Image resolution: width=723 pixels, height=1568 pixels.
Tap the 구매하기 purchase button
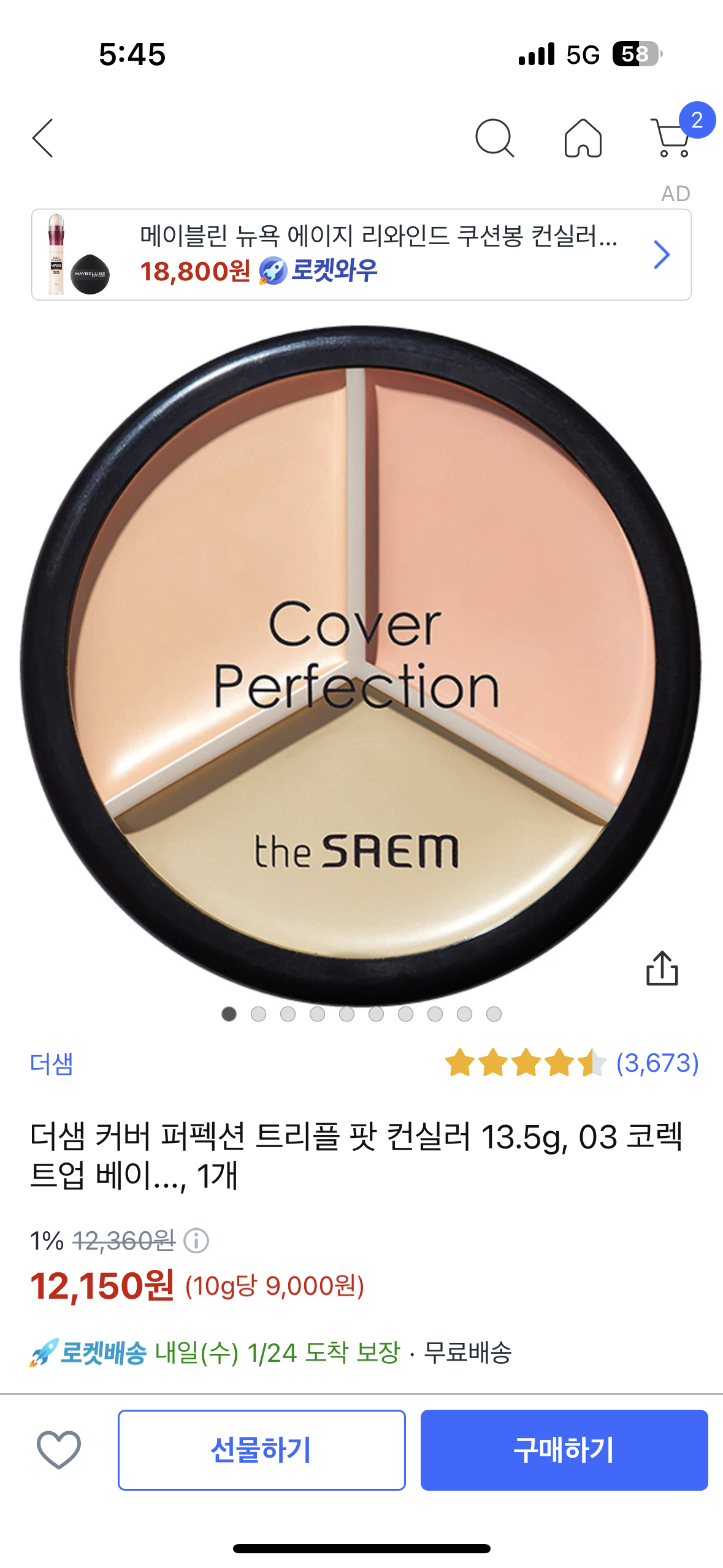click(564, 1450)
